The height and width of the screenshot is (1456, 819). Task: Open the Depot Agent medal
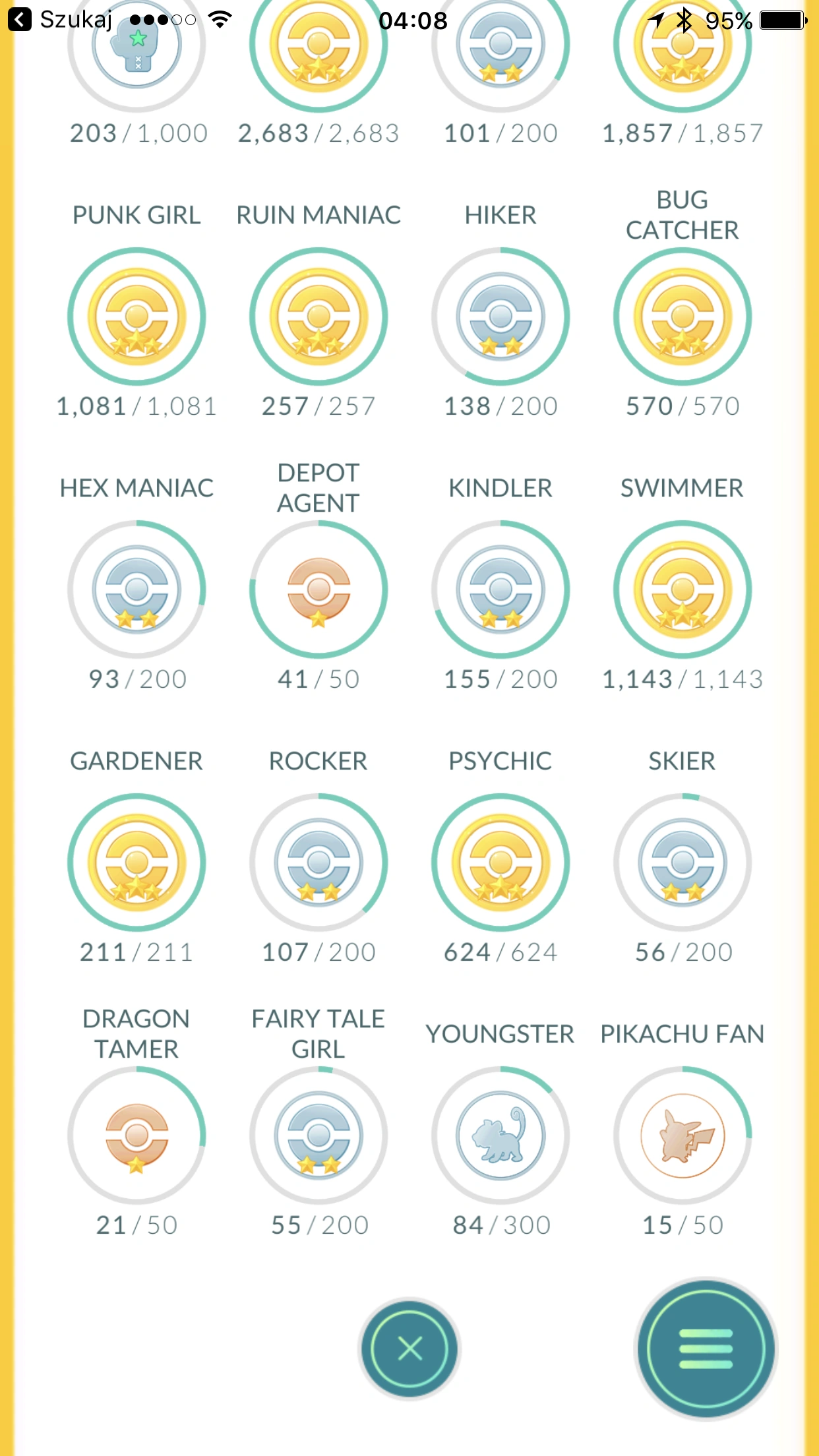point(318,590)
